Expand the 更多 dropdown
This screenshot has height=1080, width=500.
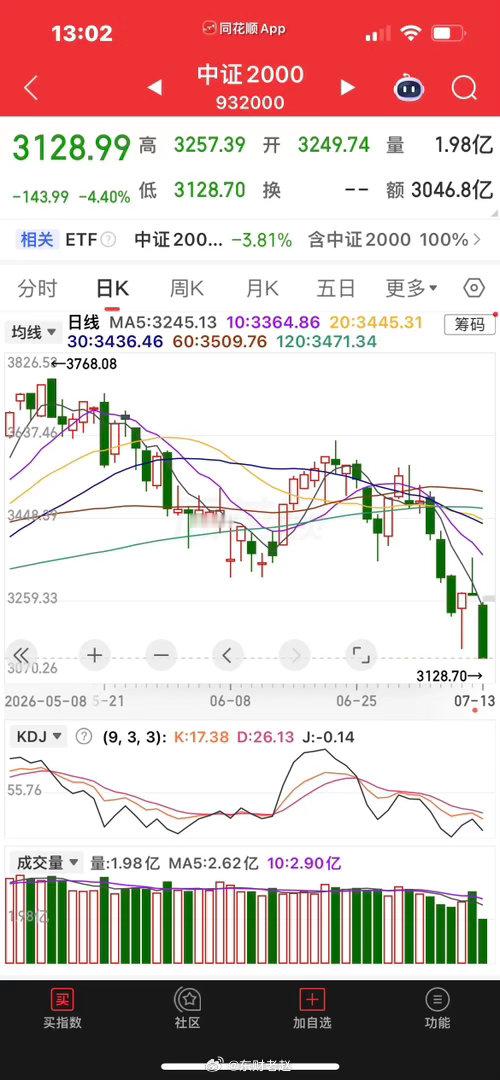point(411,288)
